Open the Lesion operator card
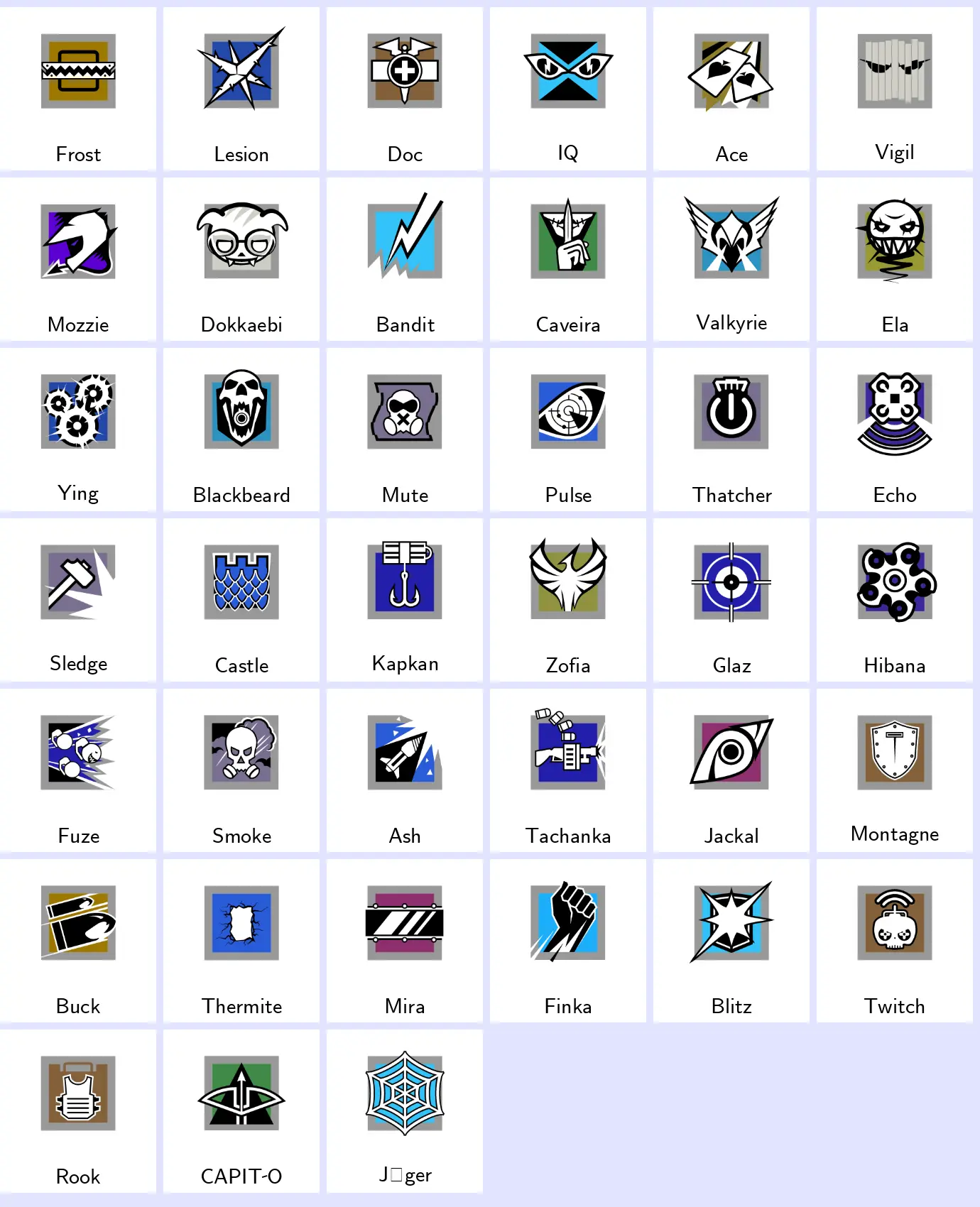Viewport: 980px width, 1207px height. (241, 89)
